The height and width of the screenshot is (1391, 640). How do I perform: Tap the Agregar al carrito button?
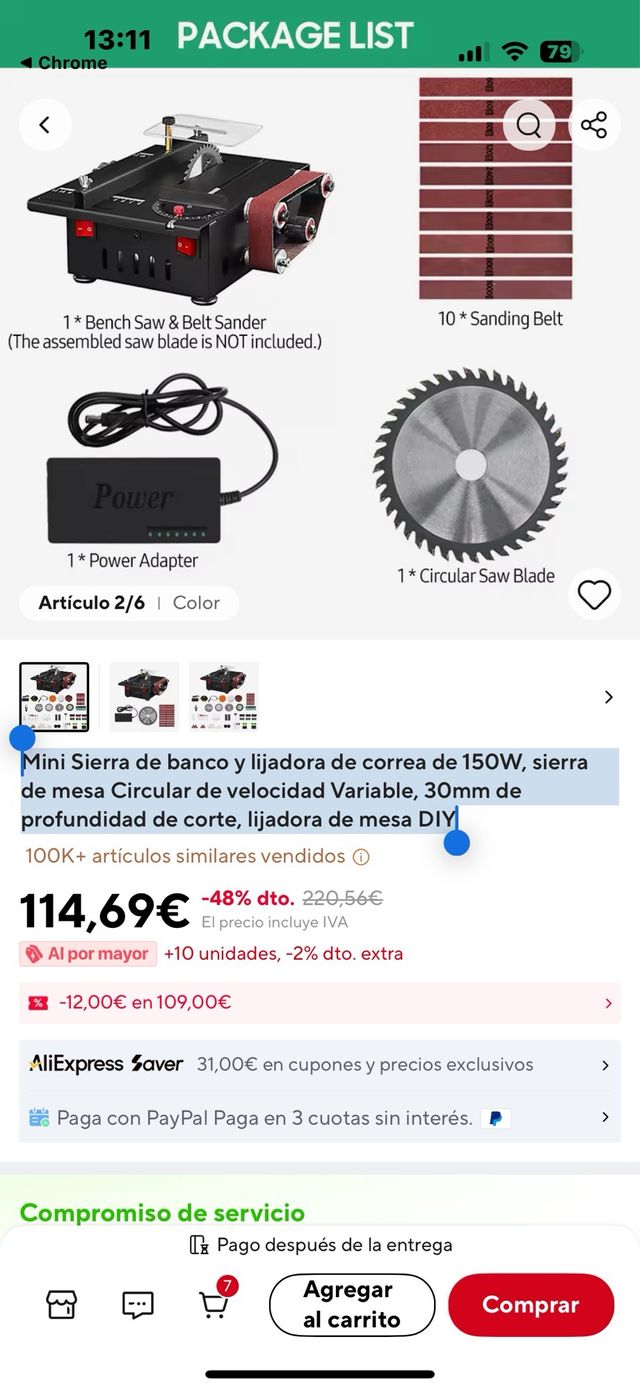352,1305
